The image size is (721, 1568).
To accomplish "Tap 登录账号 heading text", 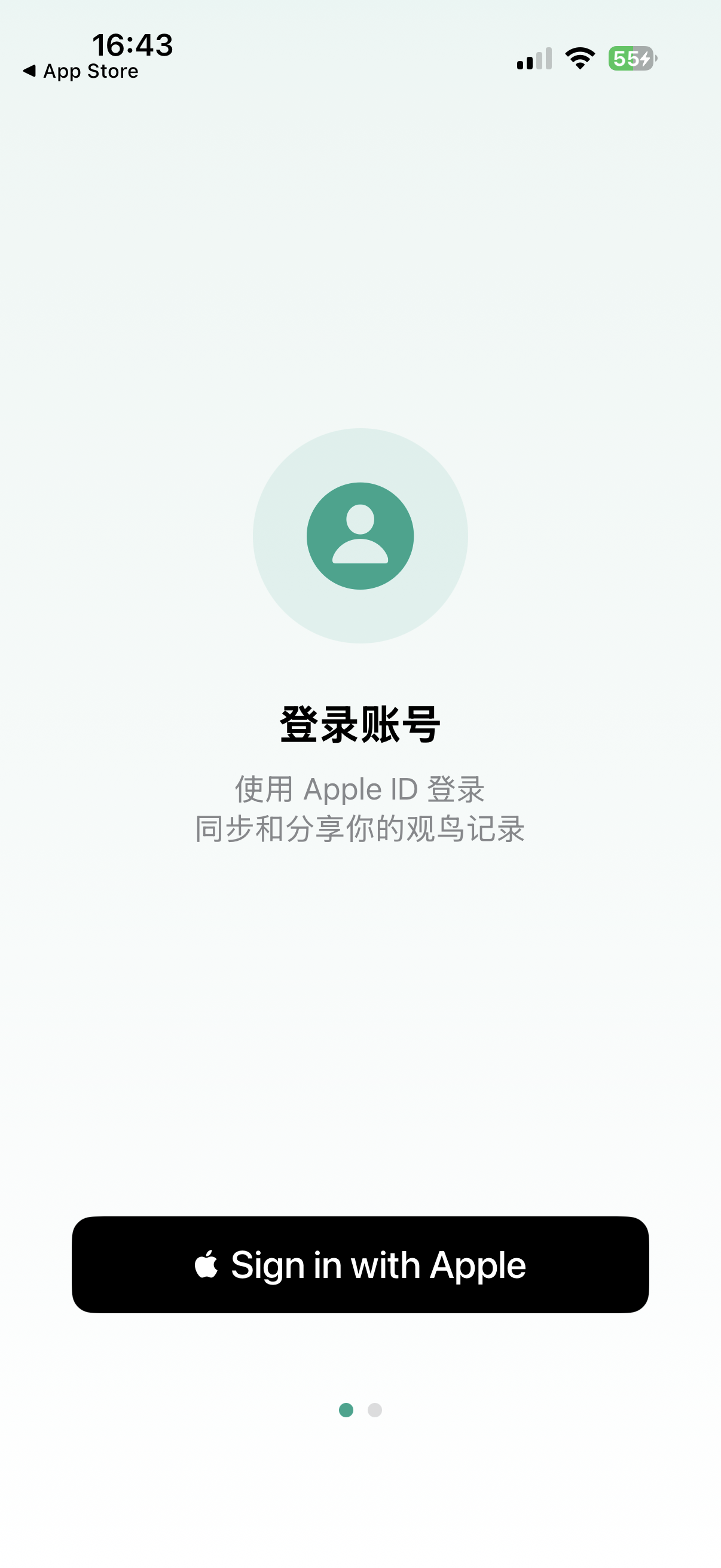I will click(360, 725).
